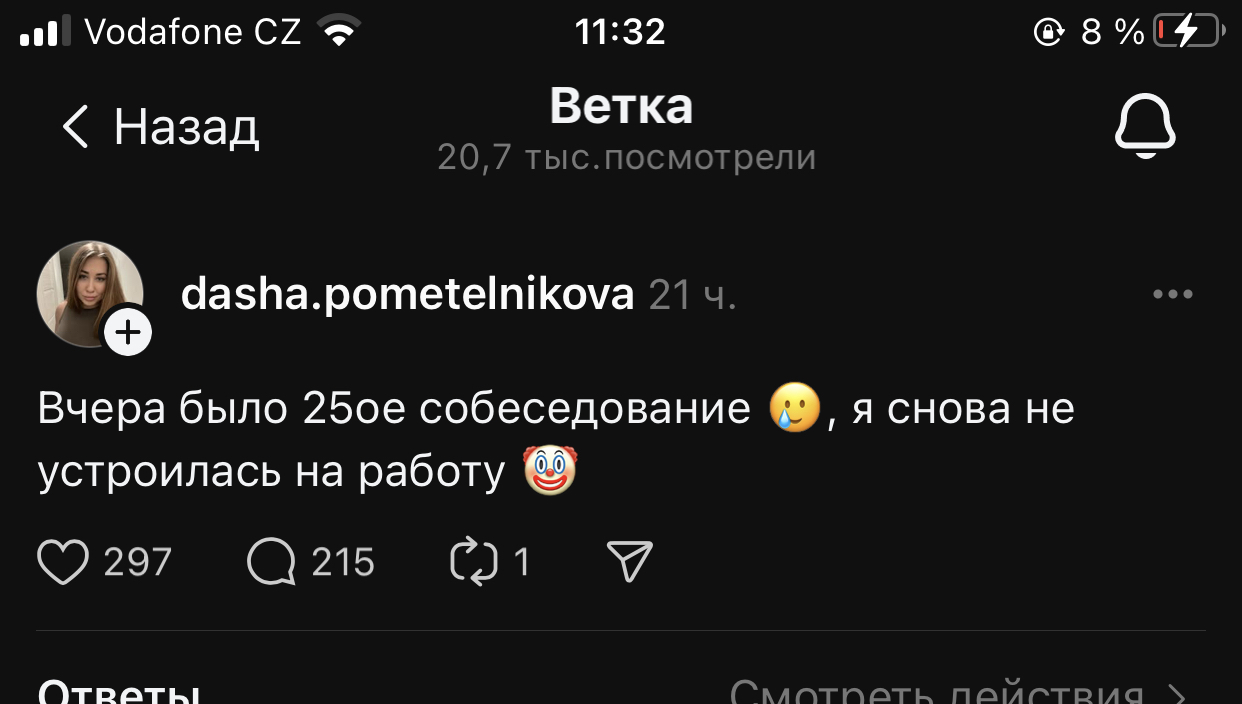Open the notifications bell for this thread
This screenshot has height=704, width=1242.
[x=1145, y=127]
